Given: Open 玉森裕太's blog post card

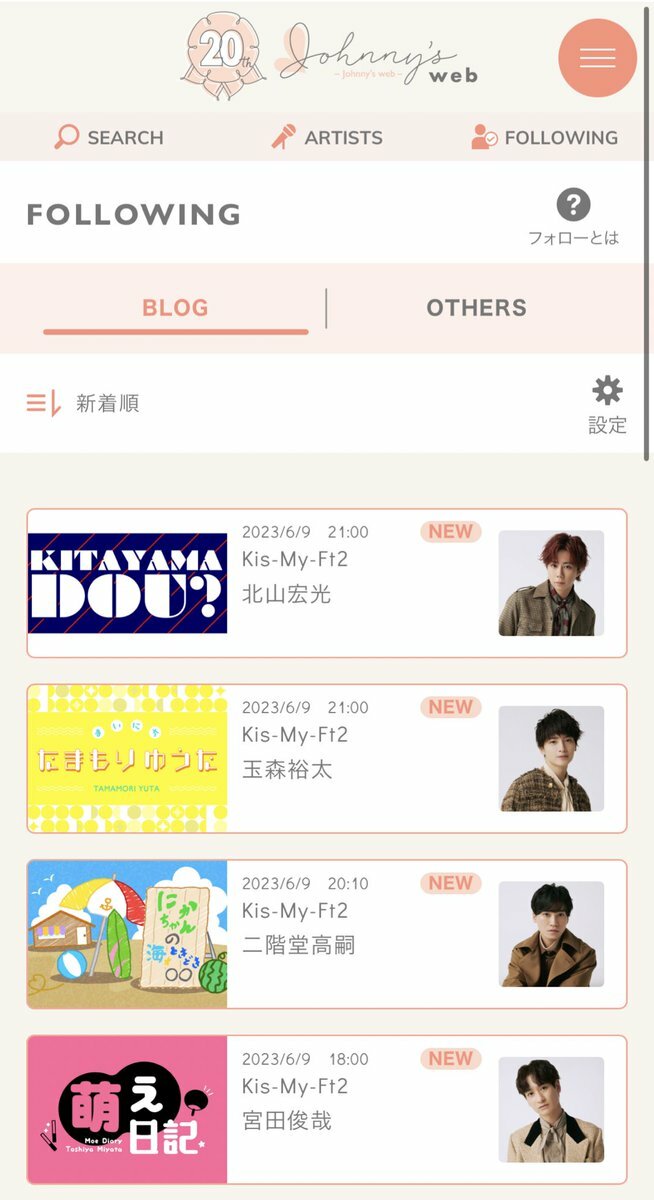Looking at the screenshot, I should tap(327, 759).
